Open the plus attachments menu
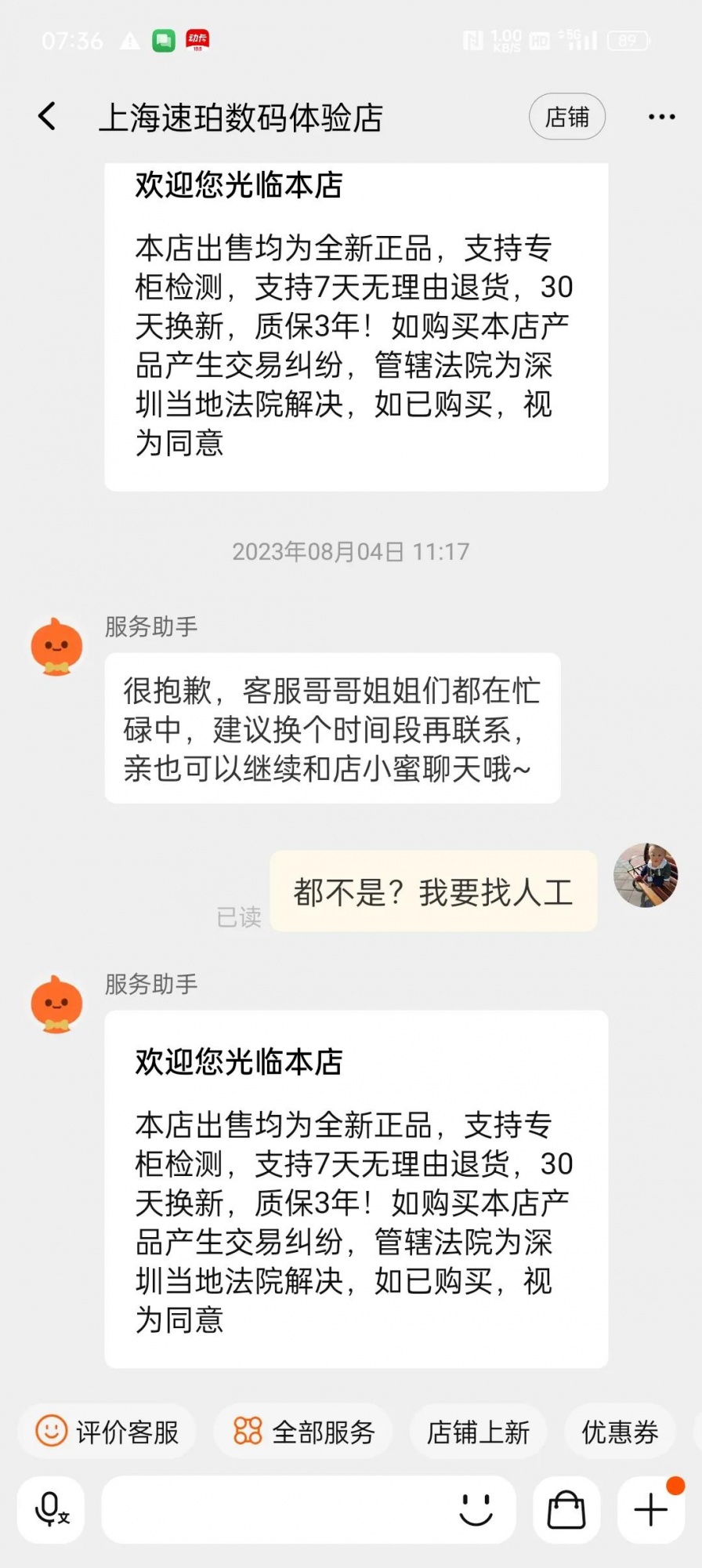The image size is (702, 1568). [650, 1509]
